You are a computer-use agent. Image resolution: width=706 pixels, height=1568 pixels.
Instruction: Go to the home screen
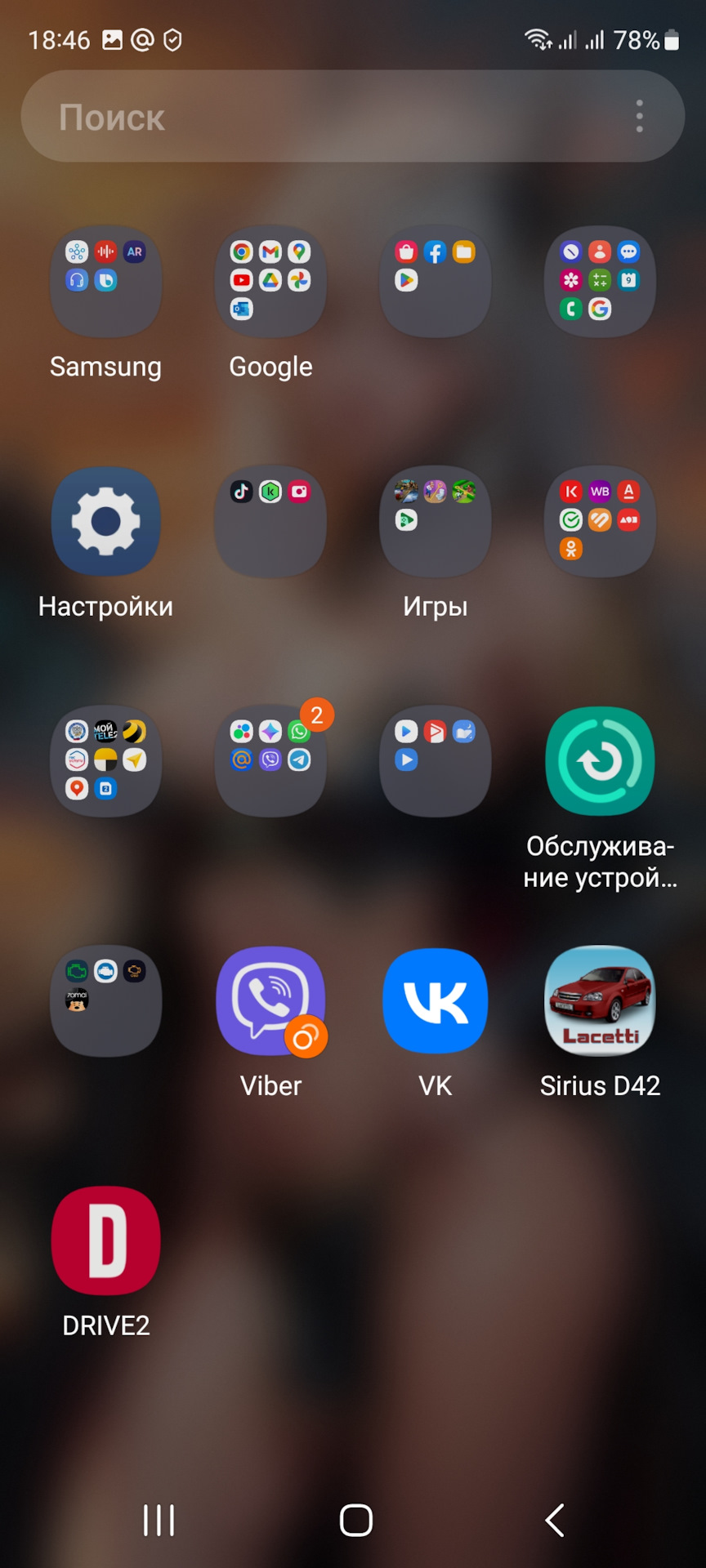[x=356, y=1521]
